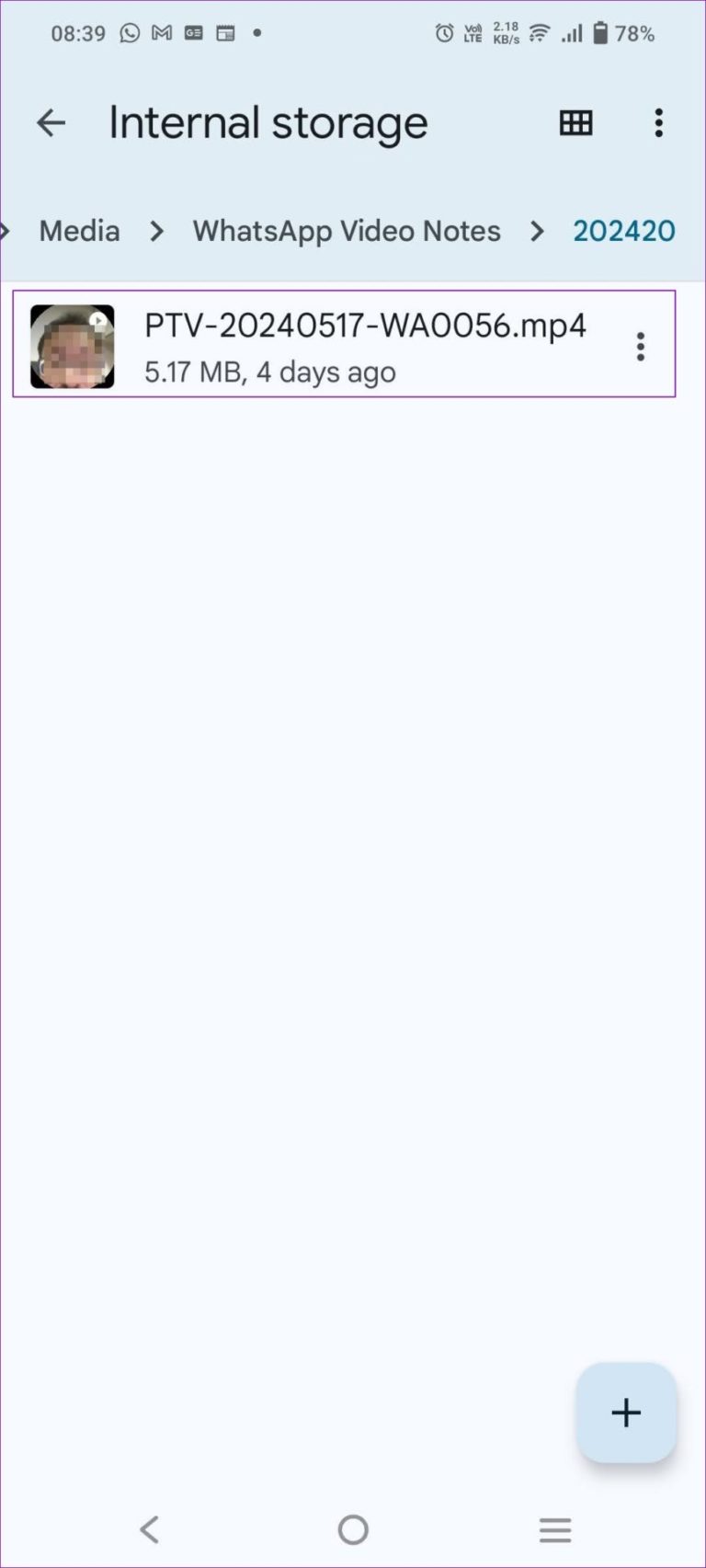Switch to grid view layout
This screenshot has height=1568, width=706.
click(x=575, y=122)
